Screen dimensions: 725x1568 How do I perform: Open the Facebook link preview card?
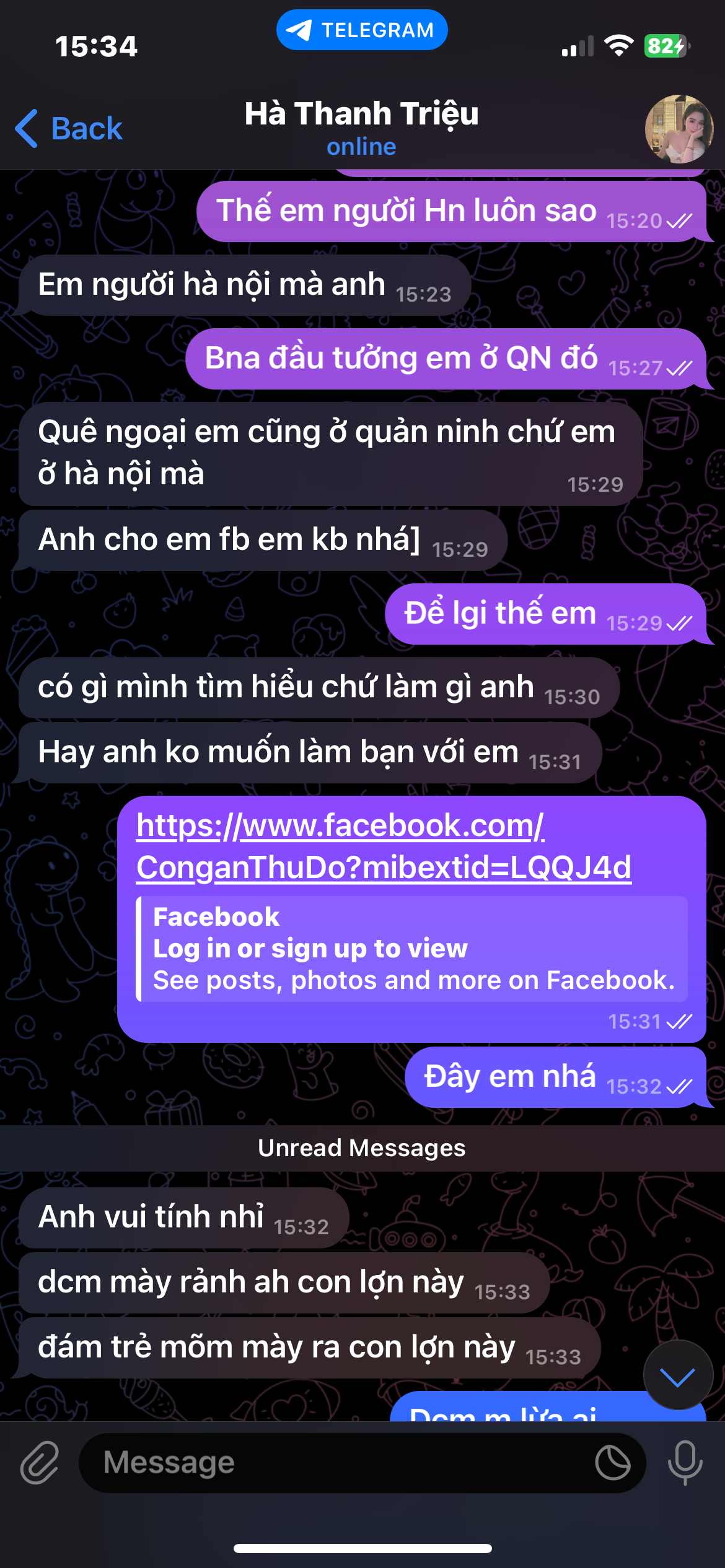coord(412,949)
